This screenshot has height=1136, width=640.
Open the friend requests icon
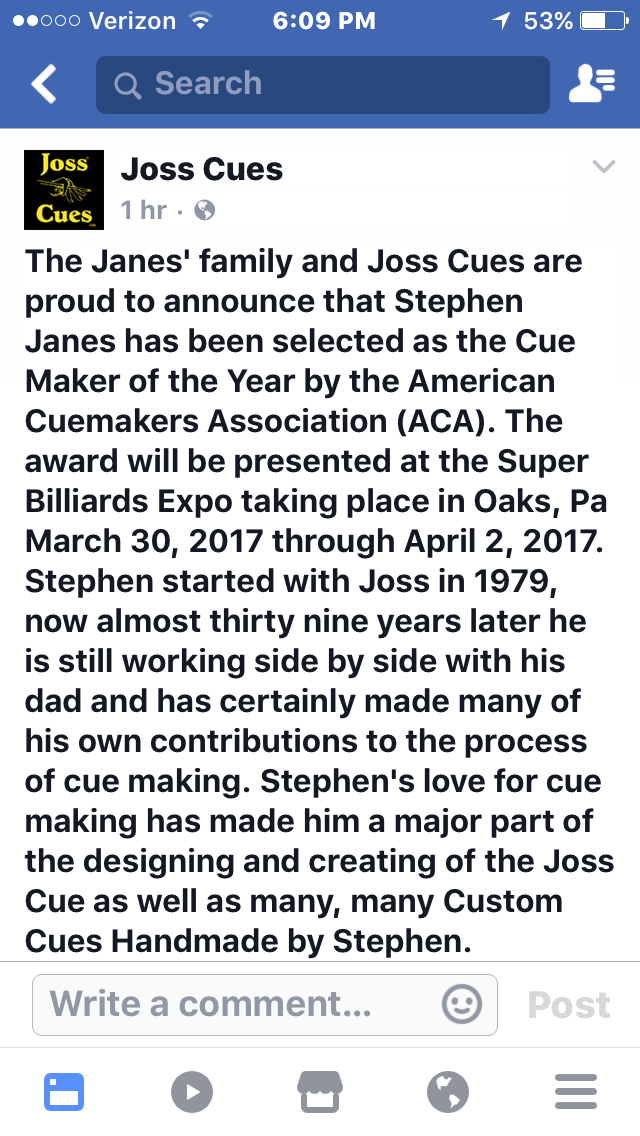tap(589, 85)
